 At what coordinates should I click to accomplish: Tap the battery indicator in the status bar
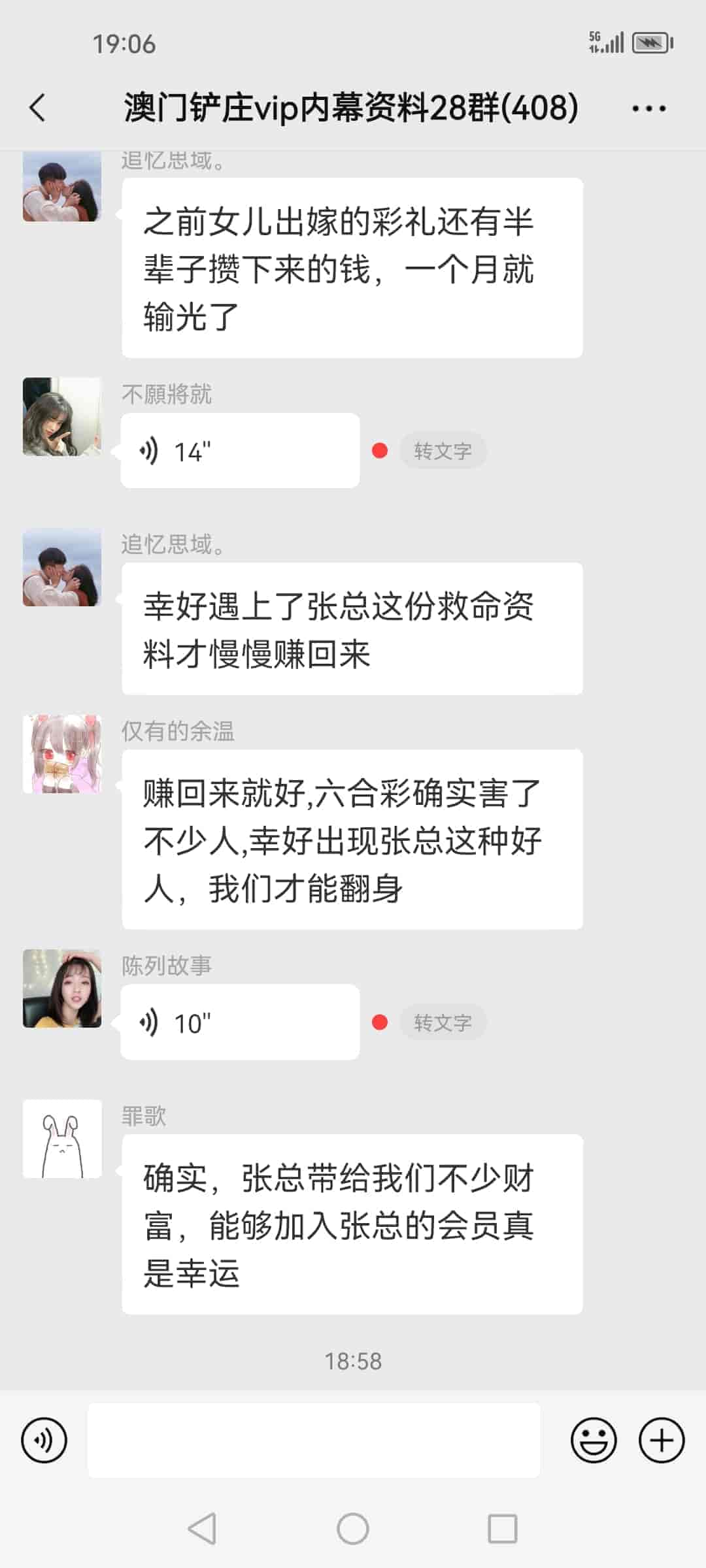tap(652, 42)
